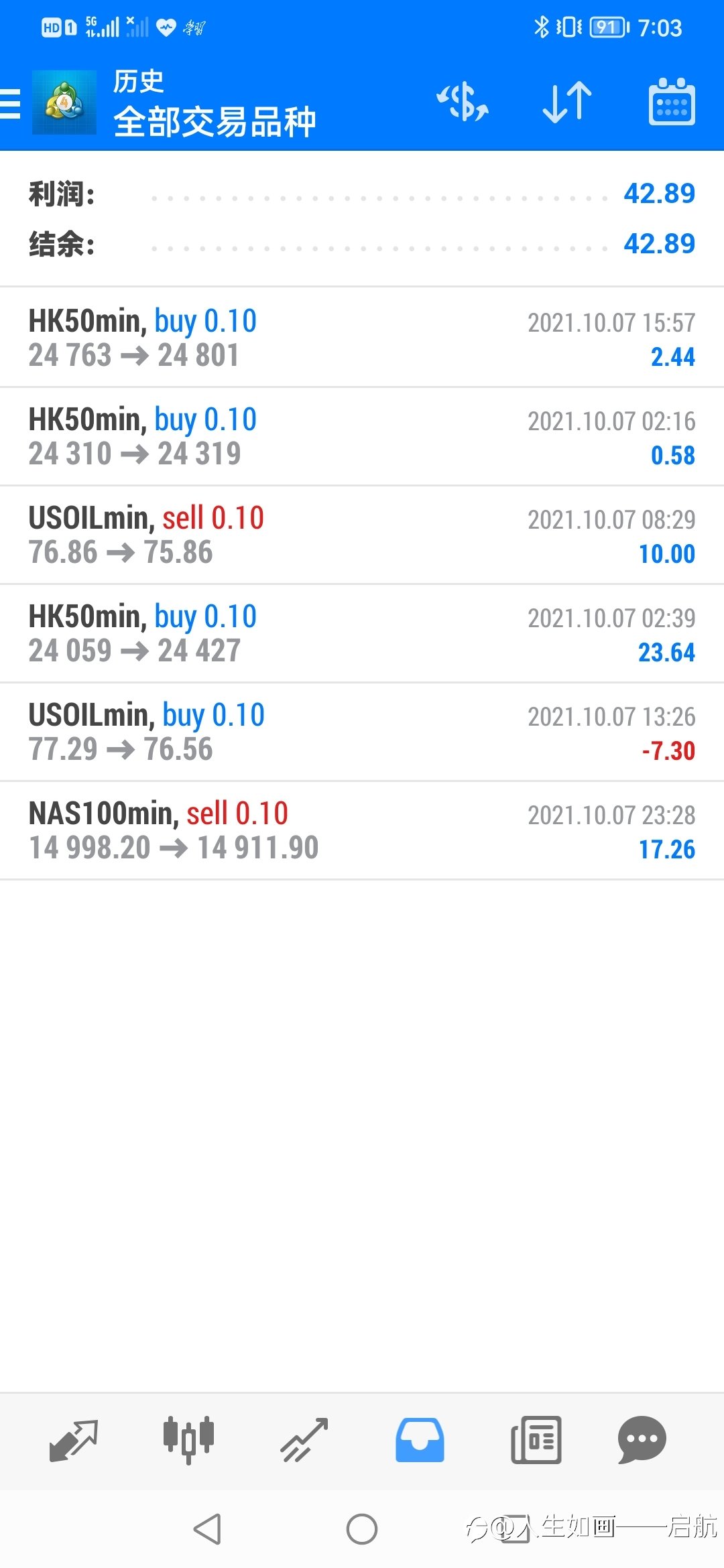Switch to the News tab

pos(536,1440)
